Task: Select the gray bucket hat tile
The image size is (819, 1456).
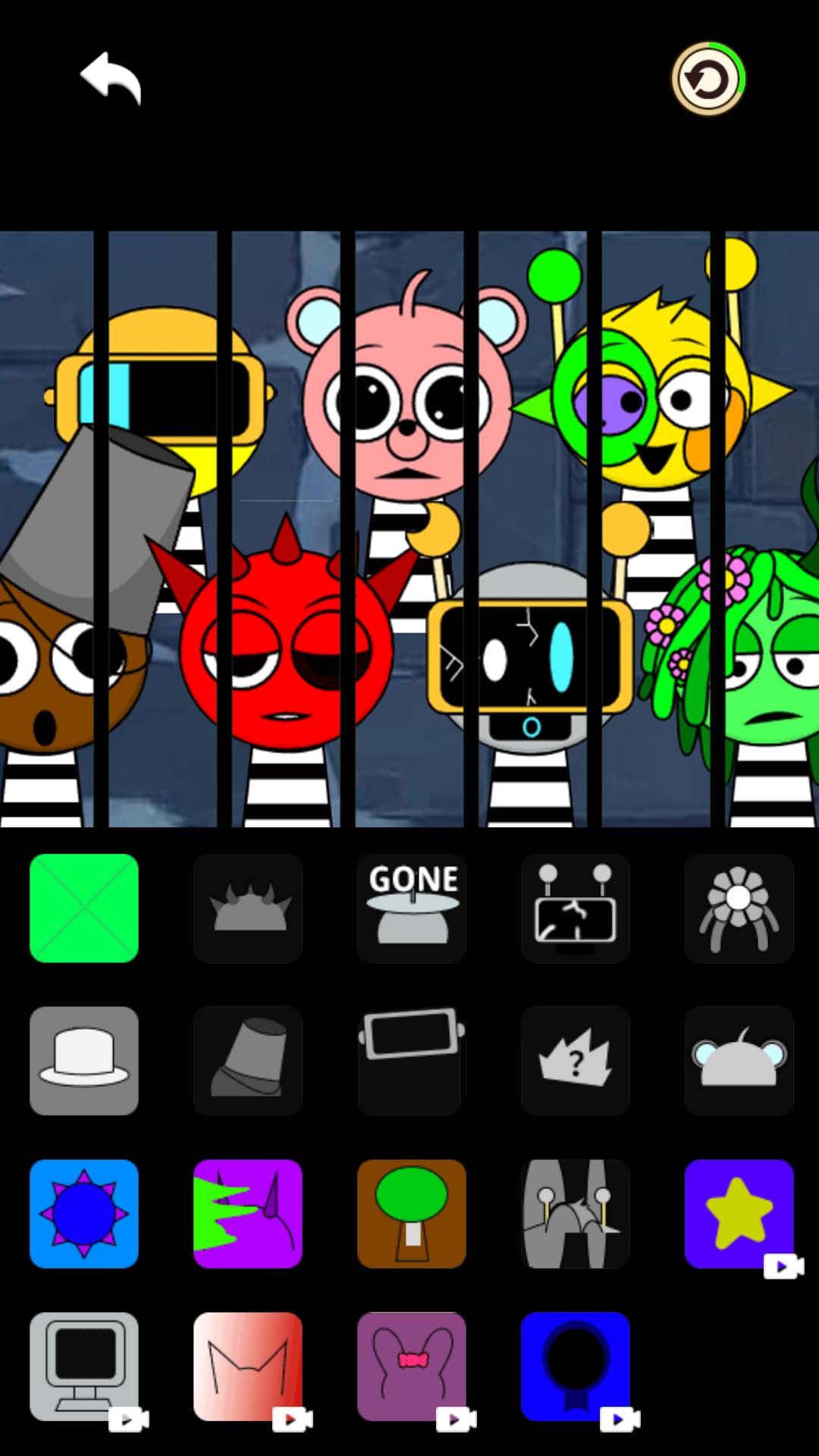Action: (x=248, y=1060)
